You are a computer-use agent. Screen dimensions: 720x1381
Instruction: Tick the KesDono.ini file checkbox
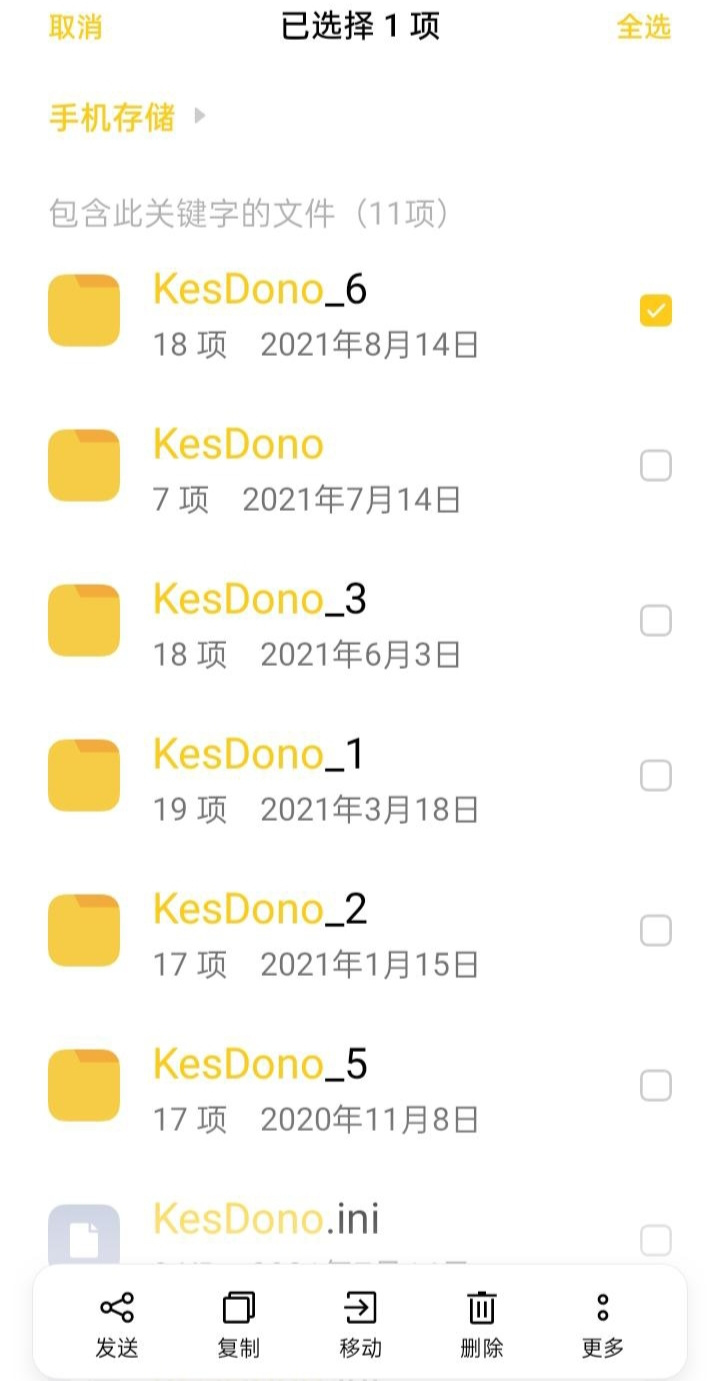coord(656,1241)
